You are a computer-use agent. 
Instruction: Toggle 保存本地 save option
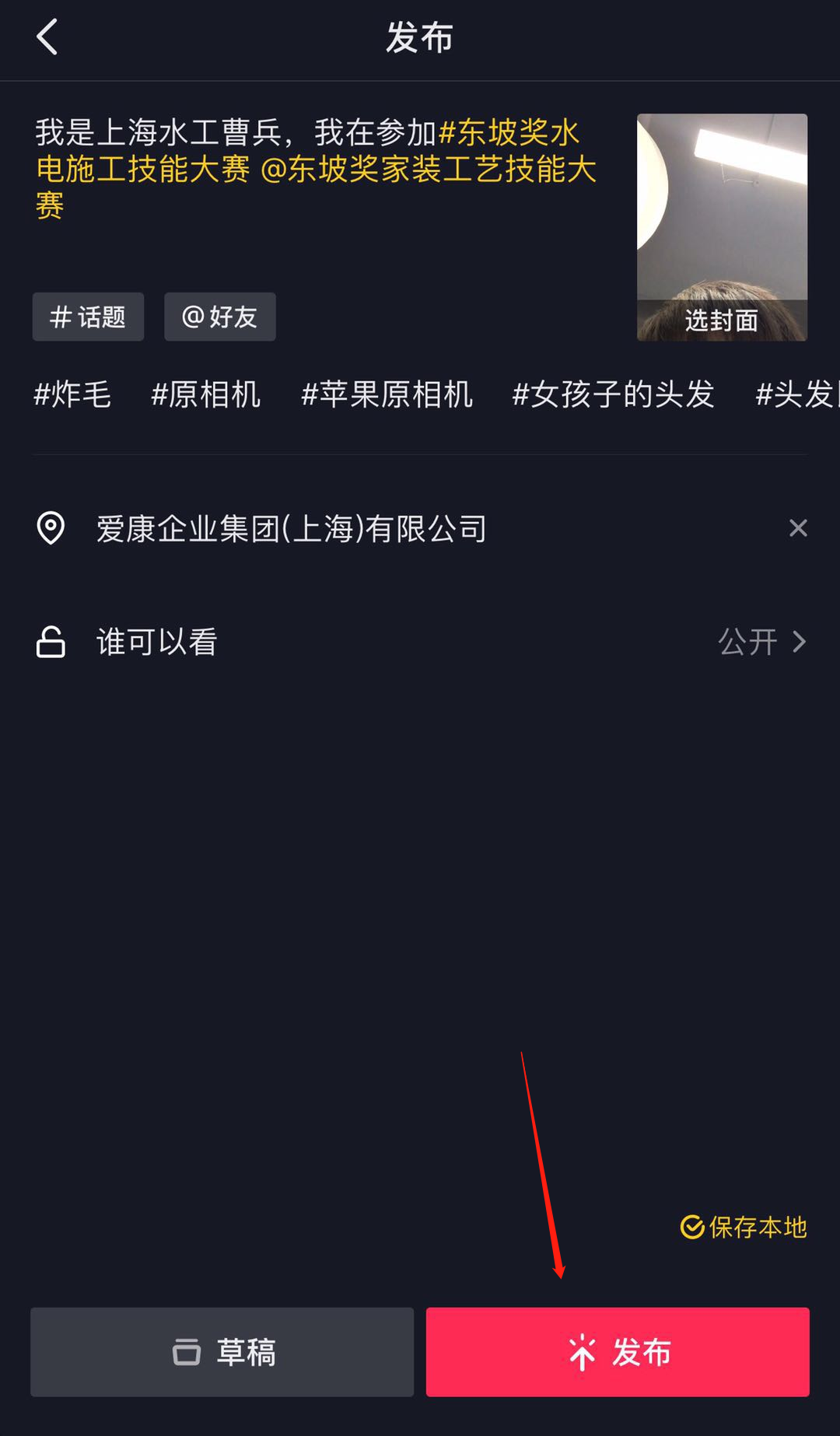point(744,1227)
